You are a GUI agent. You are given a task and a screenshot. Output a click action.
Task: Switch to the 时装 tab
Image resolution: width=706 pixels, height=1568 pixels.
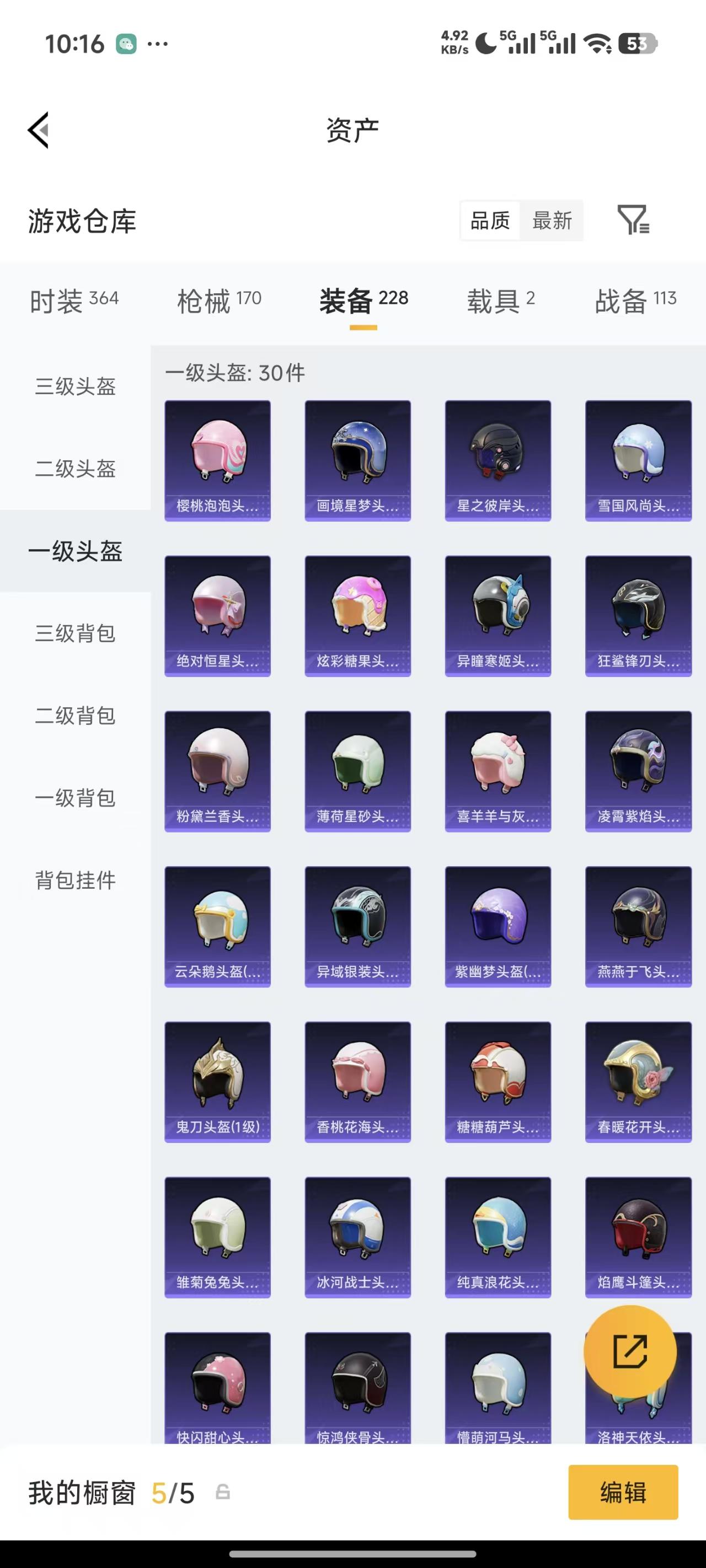pyautogui.click(x=74, y=300)
